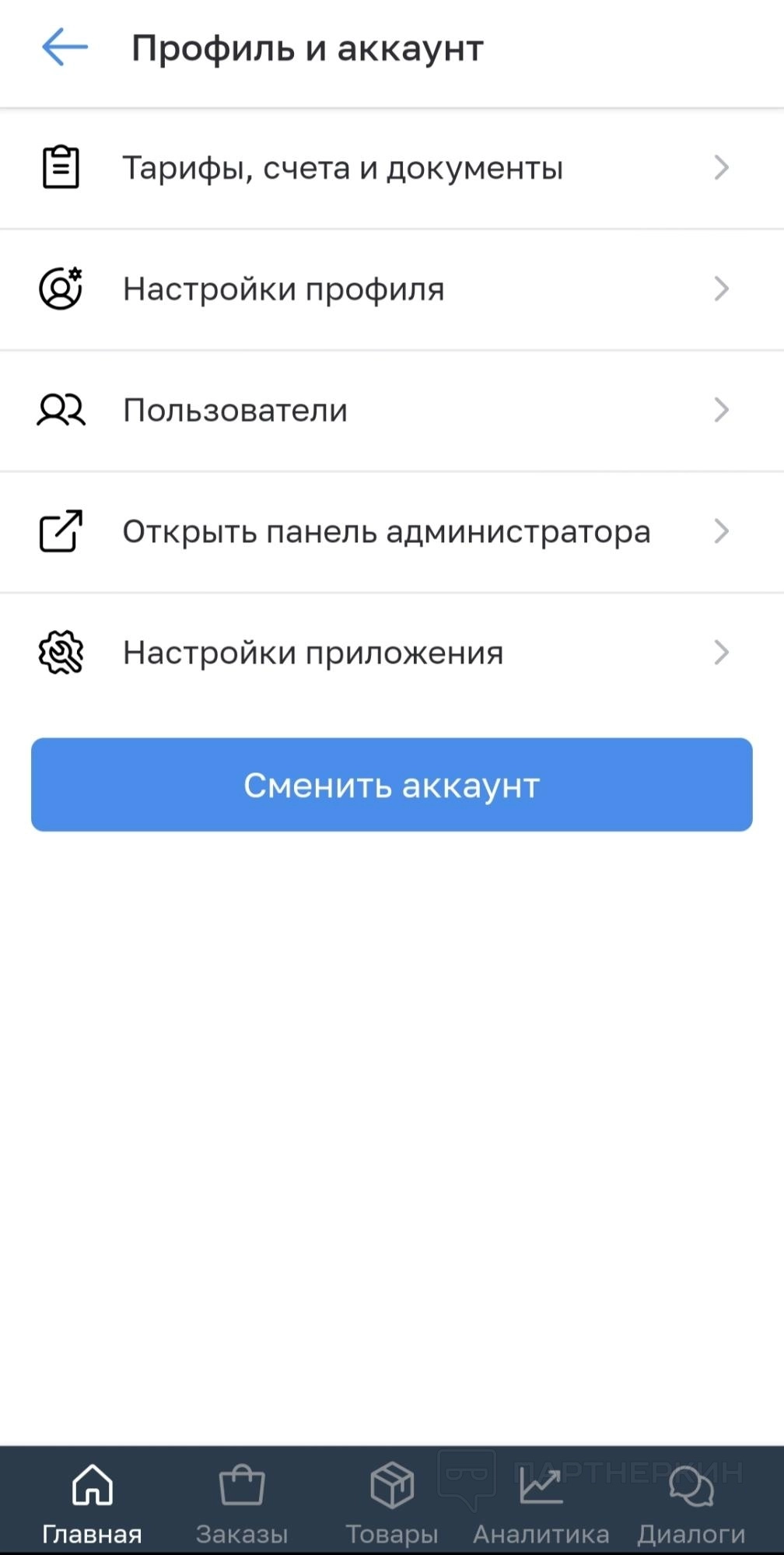Switch to the Товары tab
784x1555 pixels.
click(x=392, y=1503)
